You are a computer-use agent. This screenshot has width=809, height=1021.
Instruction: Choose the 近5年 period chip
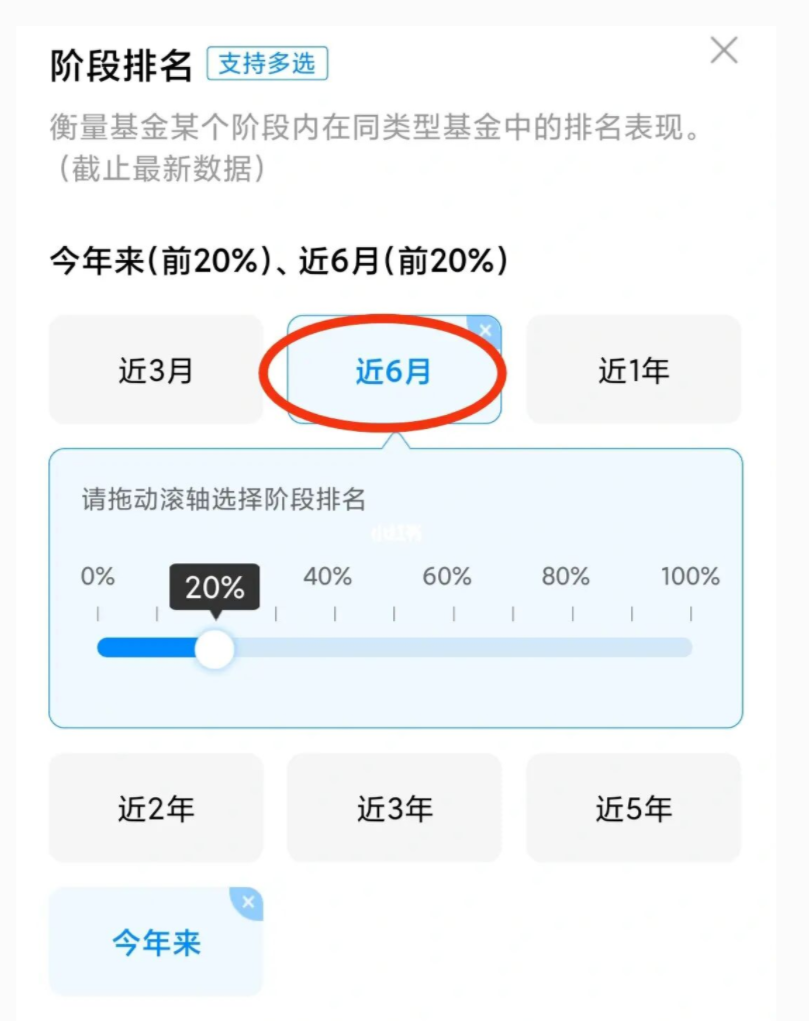[x=633, y=808]
